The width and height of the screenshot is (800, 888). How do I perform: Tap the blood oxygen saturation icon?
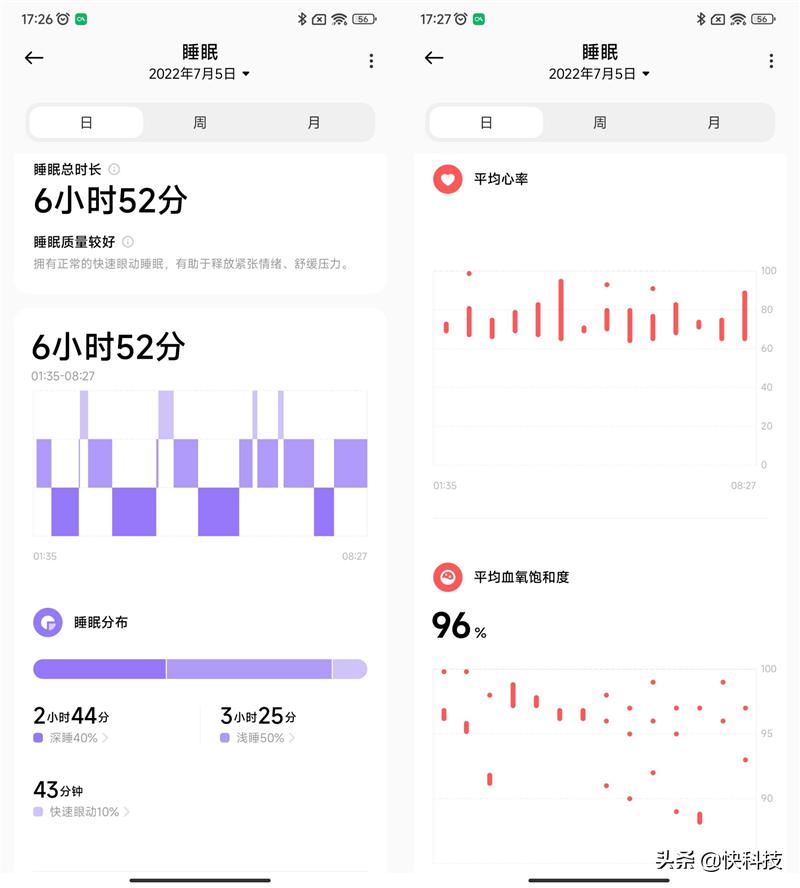click(x=447, y=577)
